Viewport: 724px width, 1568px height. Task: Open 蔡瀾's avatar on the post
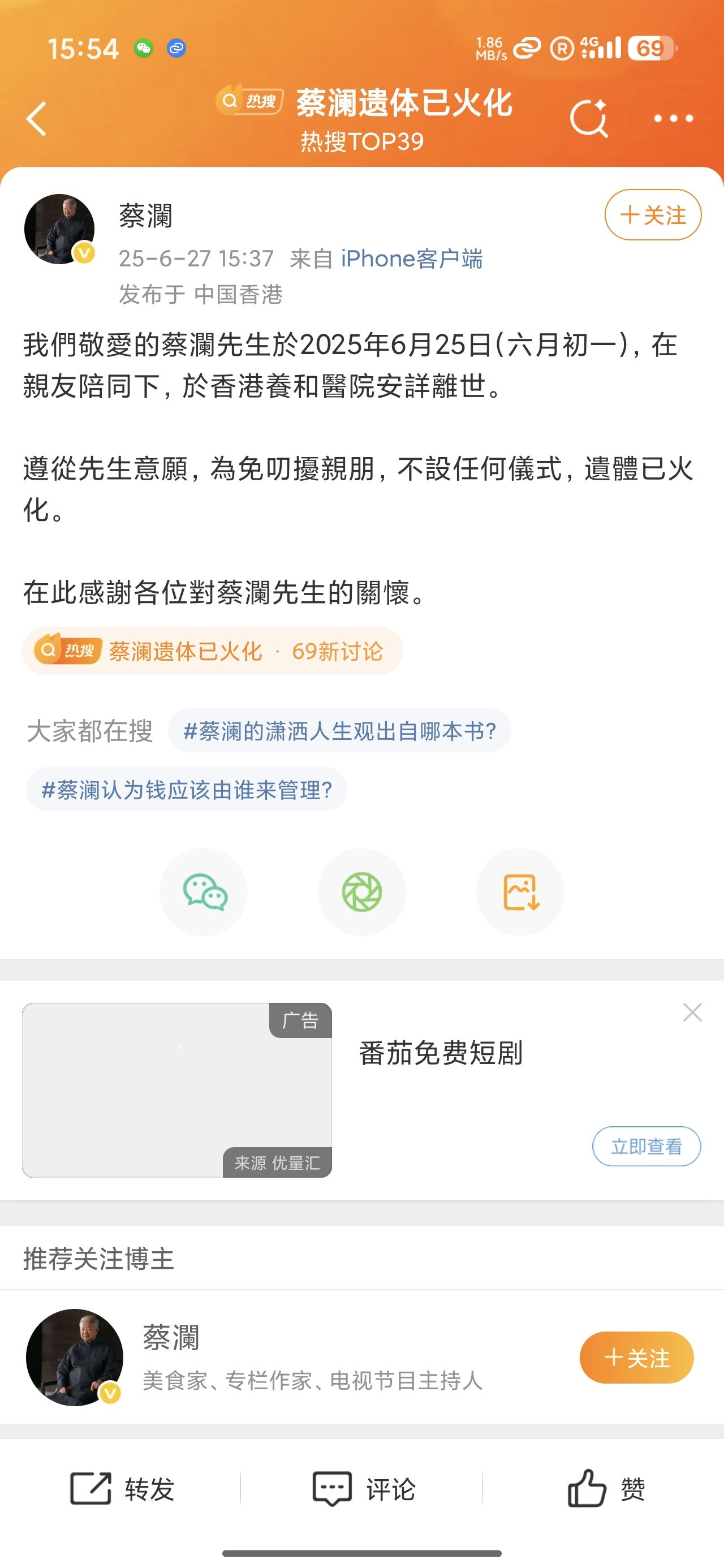(60, 229)
